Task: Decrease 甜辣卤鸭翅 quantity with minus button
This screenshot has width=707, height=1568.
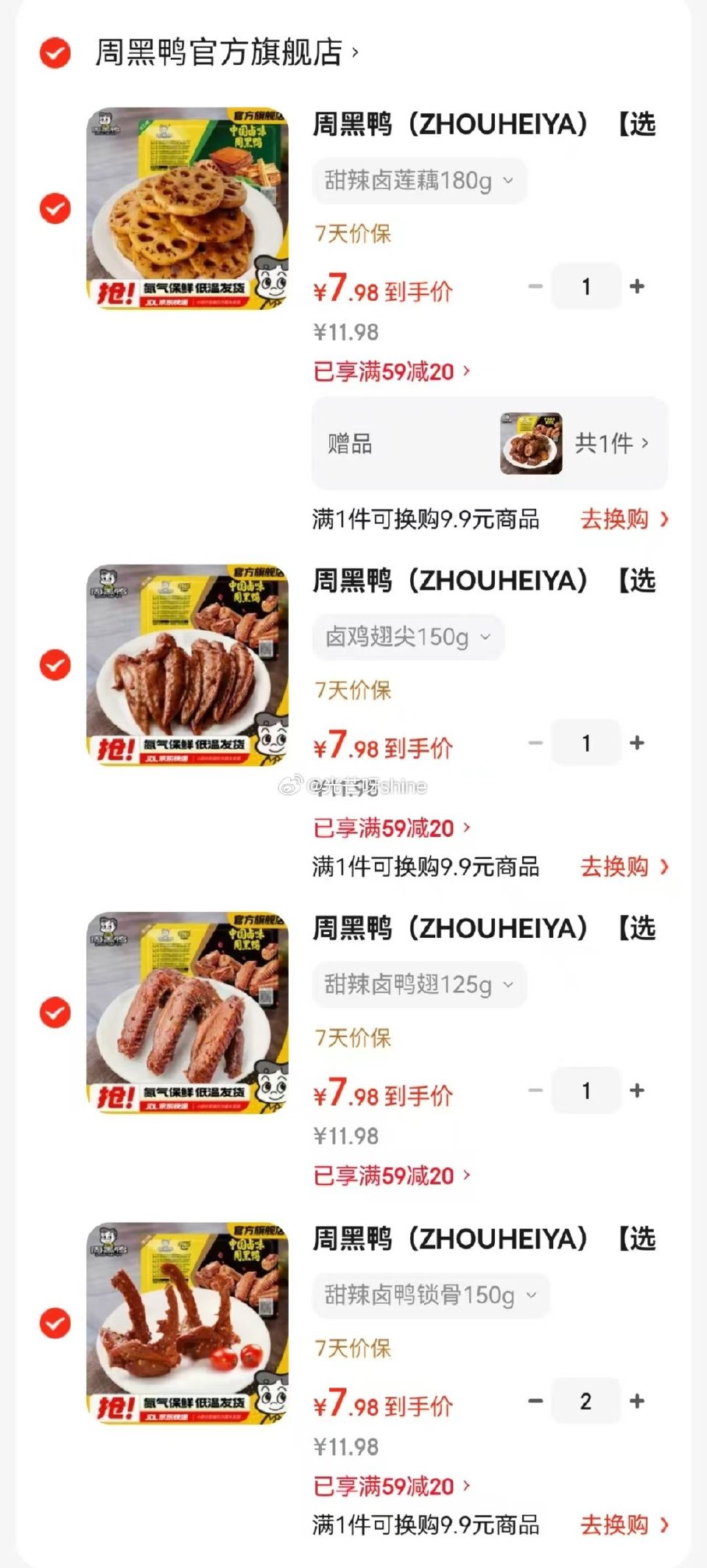Action: pos(535,1091)
